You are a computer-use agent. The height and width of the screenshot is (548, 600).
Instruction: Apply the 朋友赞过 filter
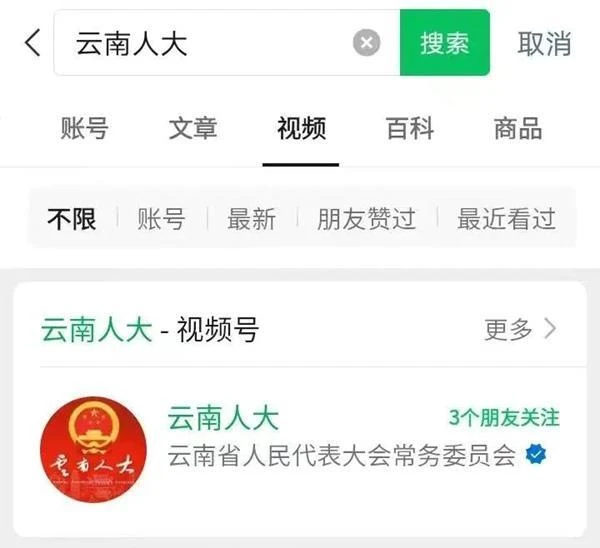tap(366, 219)
